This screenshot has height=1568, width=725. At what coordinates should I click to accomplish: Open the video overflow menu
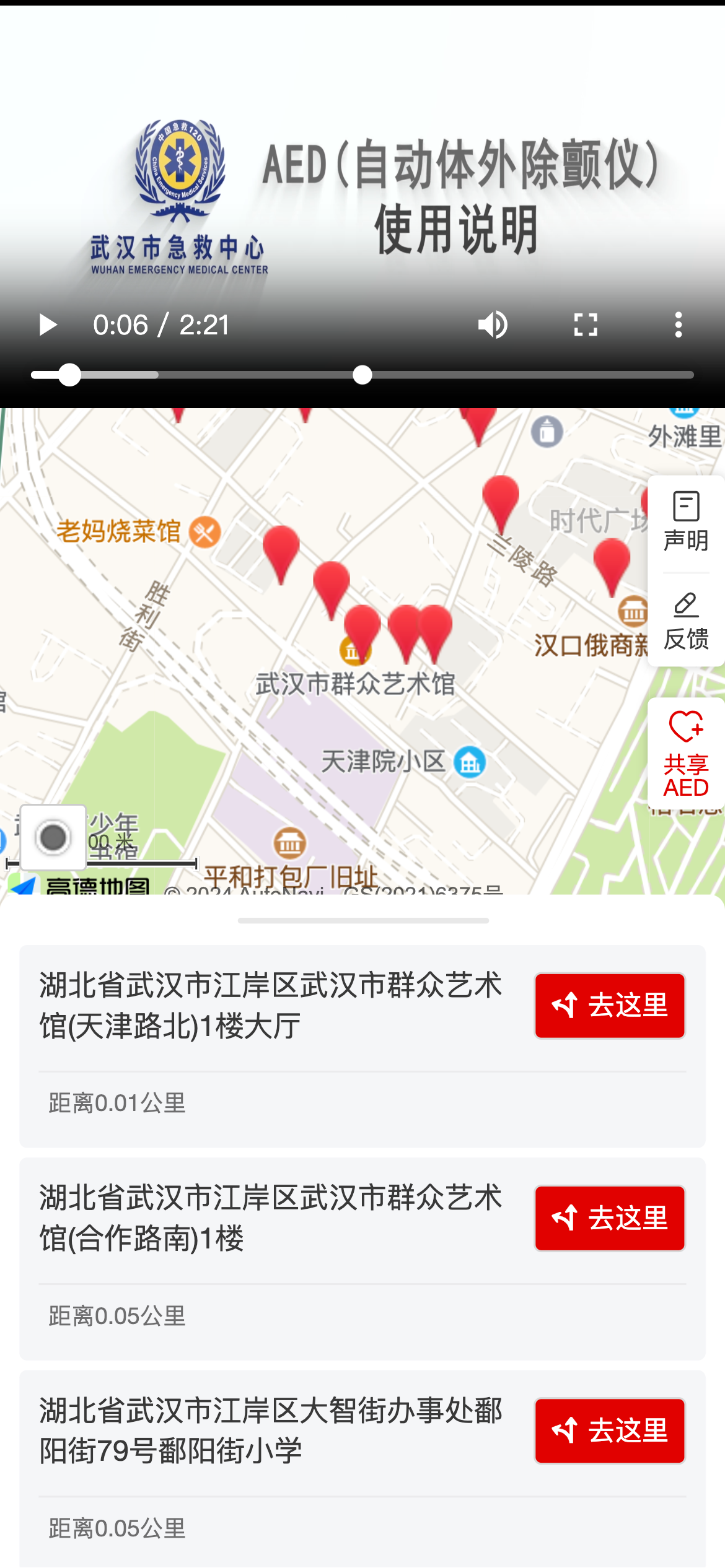[x=679, y=324]
